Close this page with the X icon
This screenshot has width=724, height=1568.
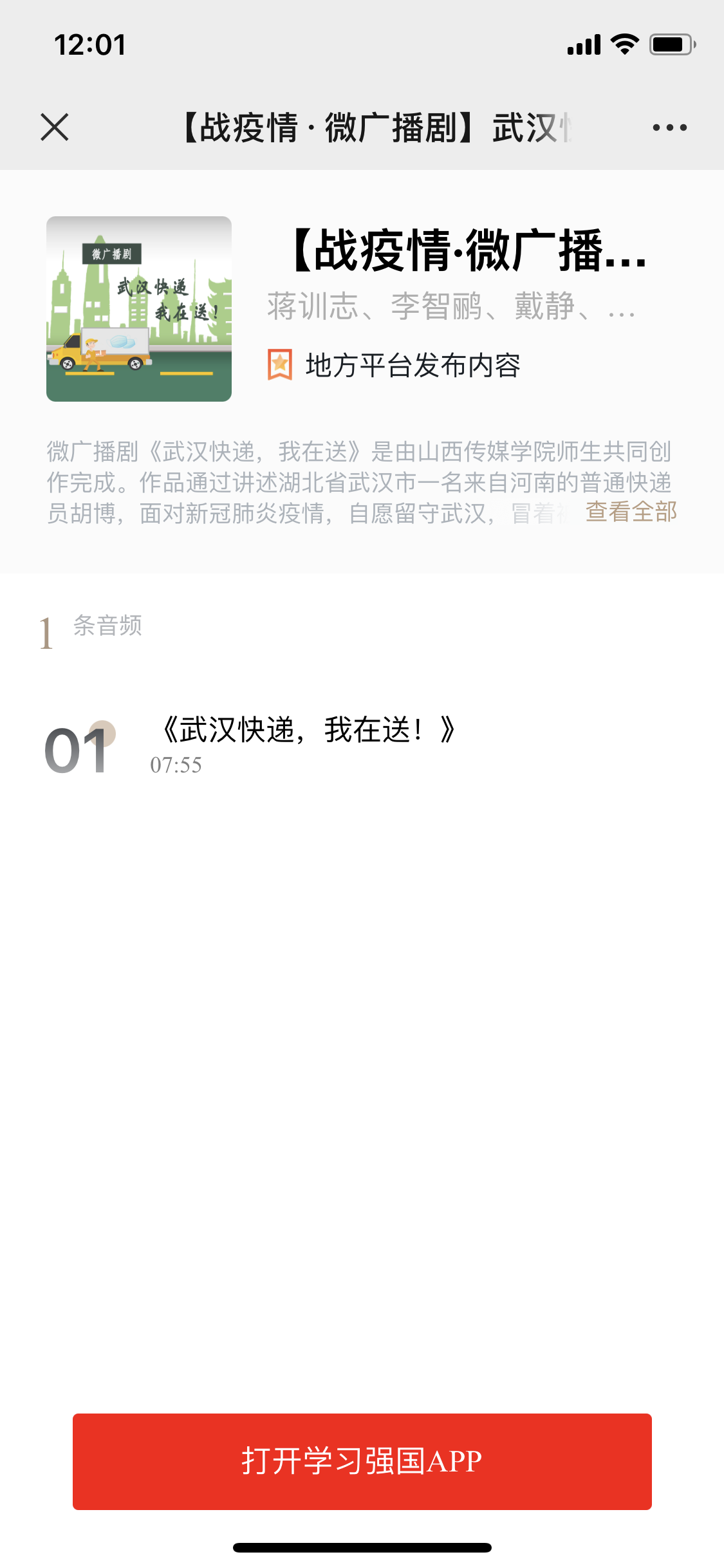click(55, 127)
